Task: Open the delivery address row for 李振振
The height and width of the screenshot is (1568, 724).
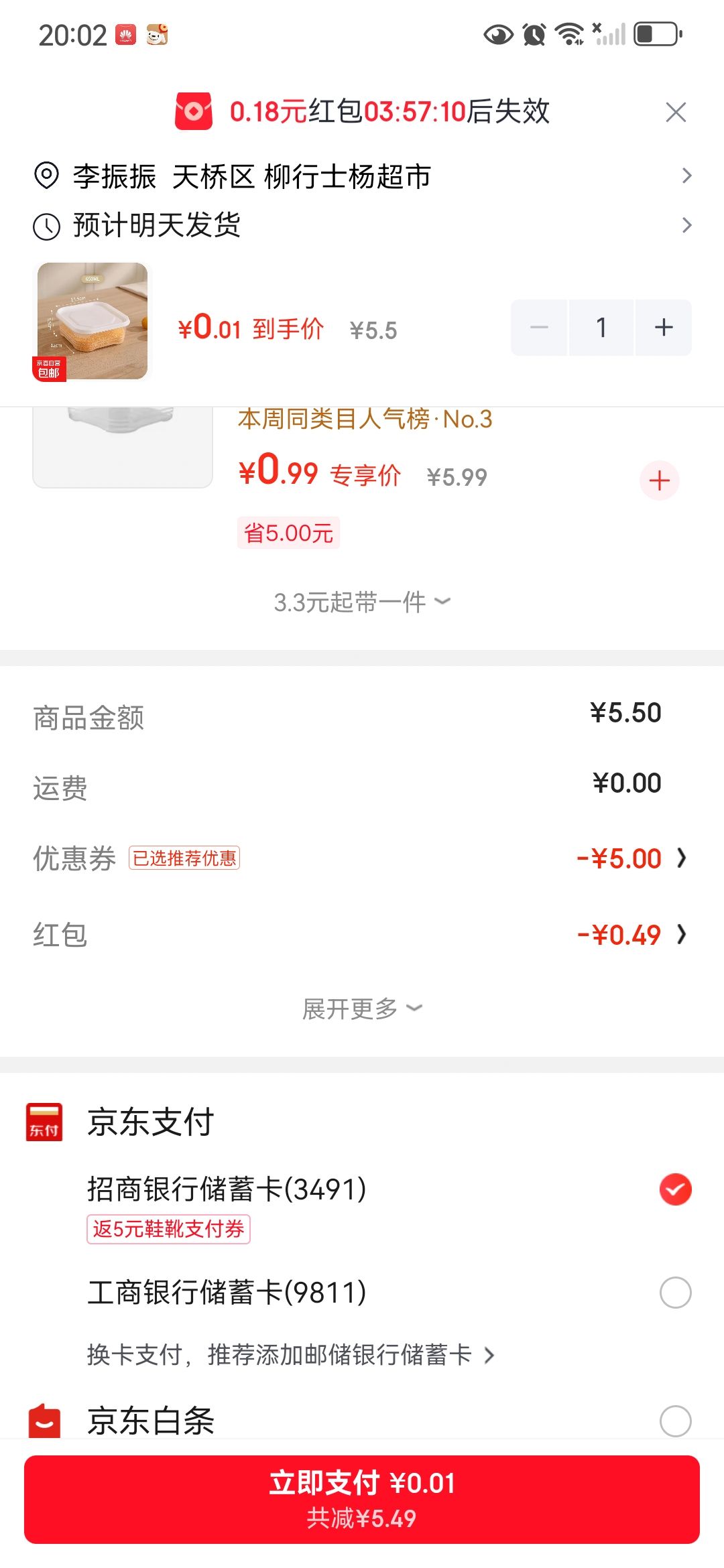Action: (362, 176)
